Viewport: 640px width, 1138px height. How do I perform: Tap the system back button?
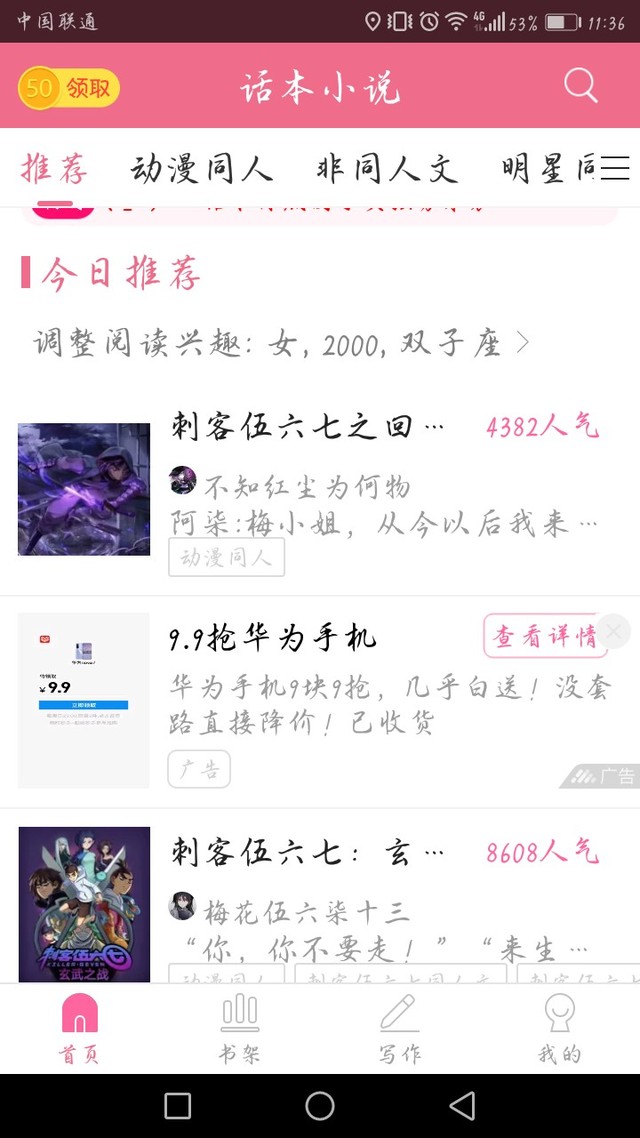[x=462, y=1106]
